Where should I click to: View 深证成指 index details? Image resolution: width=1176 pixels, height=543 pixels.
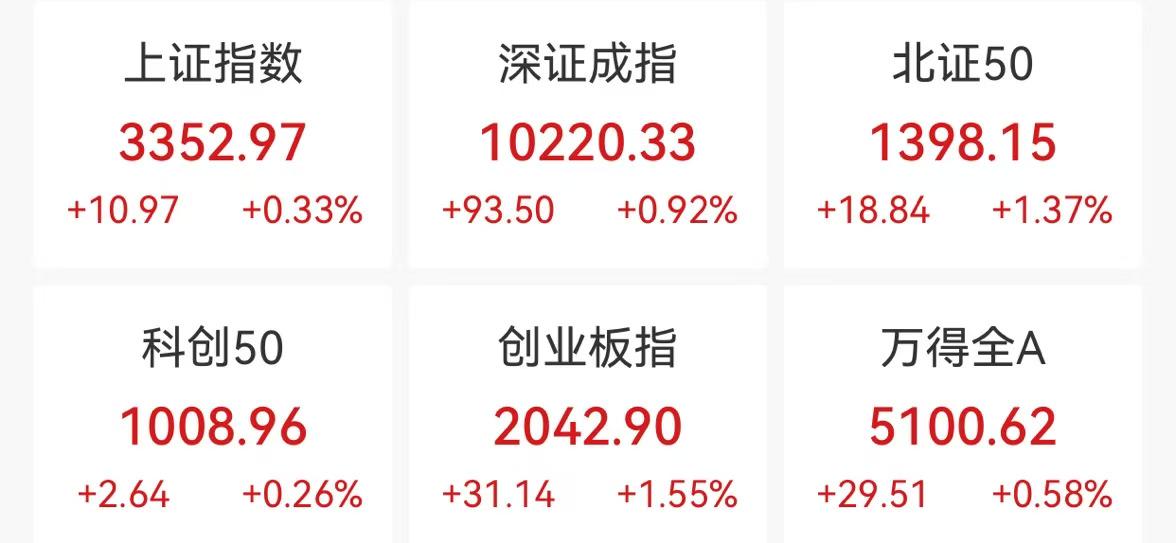(x=587, y=135)
